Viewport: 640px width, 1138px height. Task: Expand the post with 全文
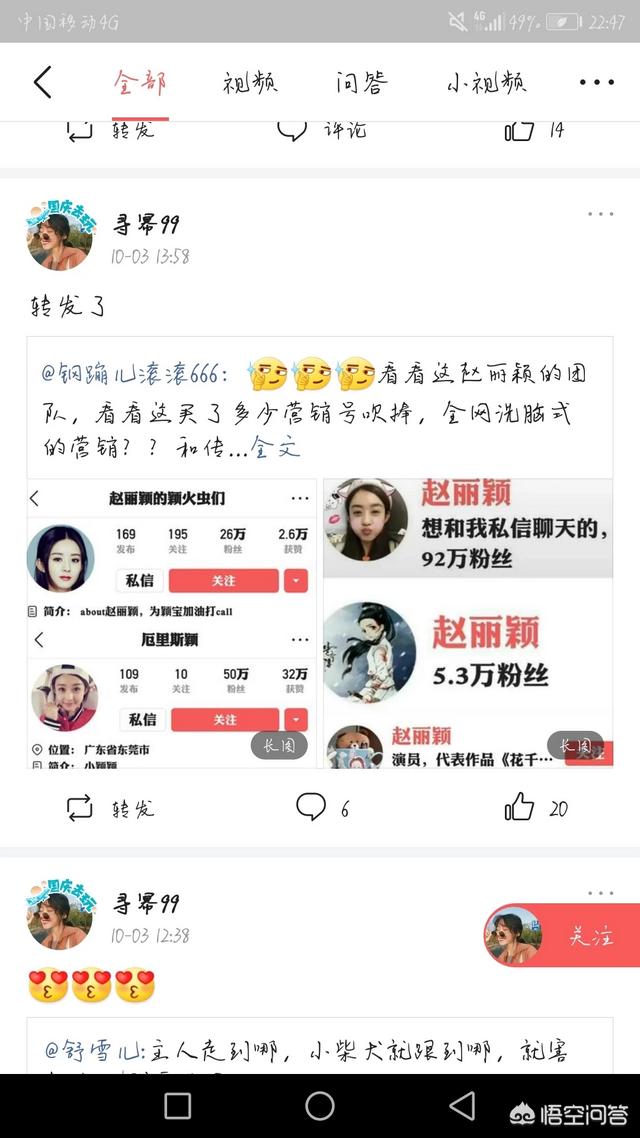pos(275,446)
